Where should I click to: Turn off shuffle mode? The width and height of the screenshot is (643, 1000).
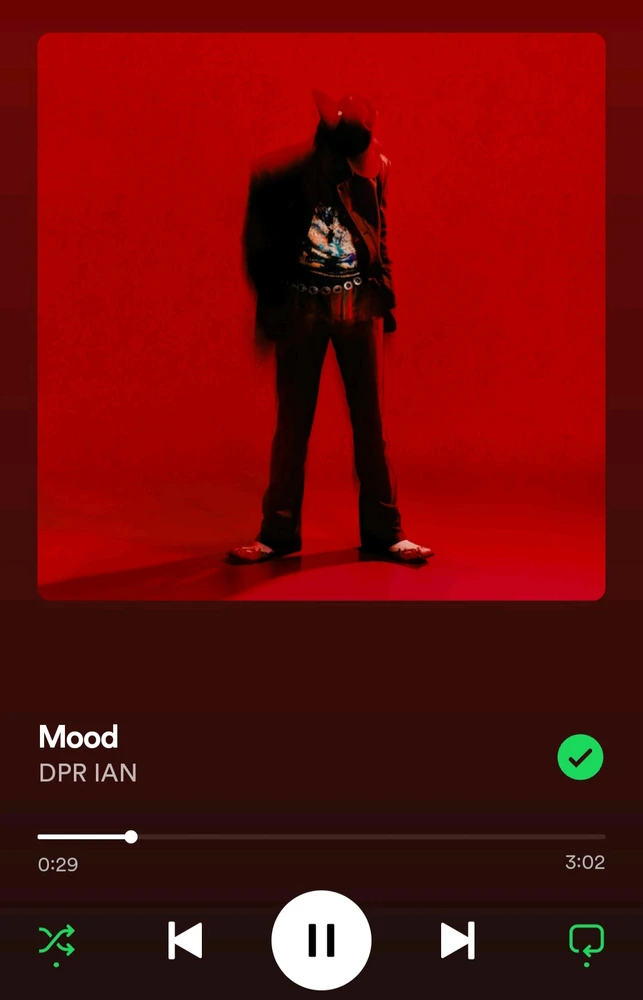tap(56, 940)
